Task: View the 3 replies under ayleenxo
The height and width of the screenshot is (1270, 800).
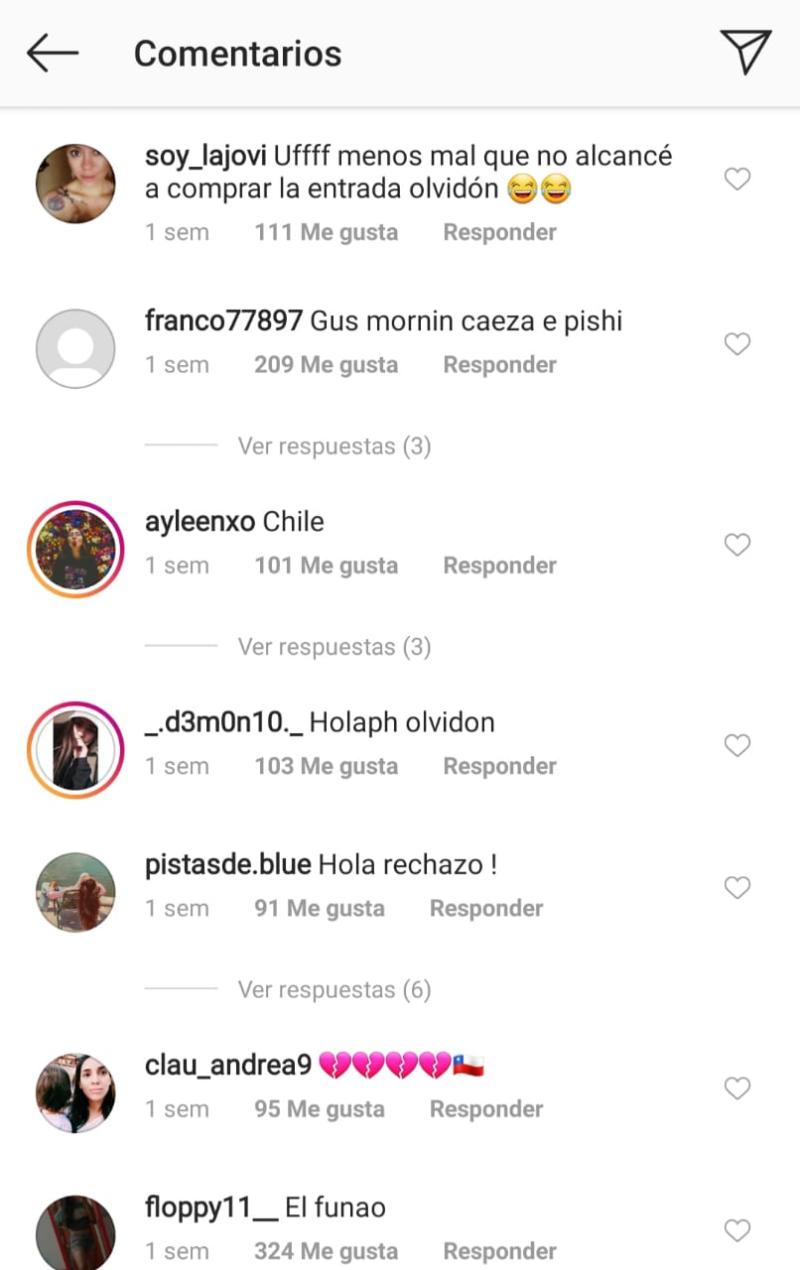Action: 333,647
